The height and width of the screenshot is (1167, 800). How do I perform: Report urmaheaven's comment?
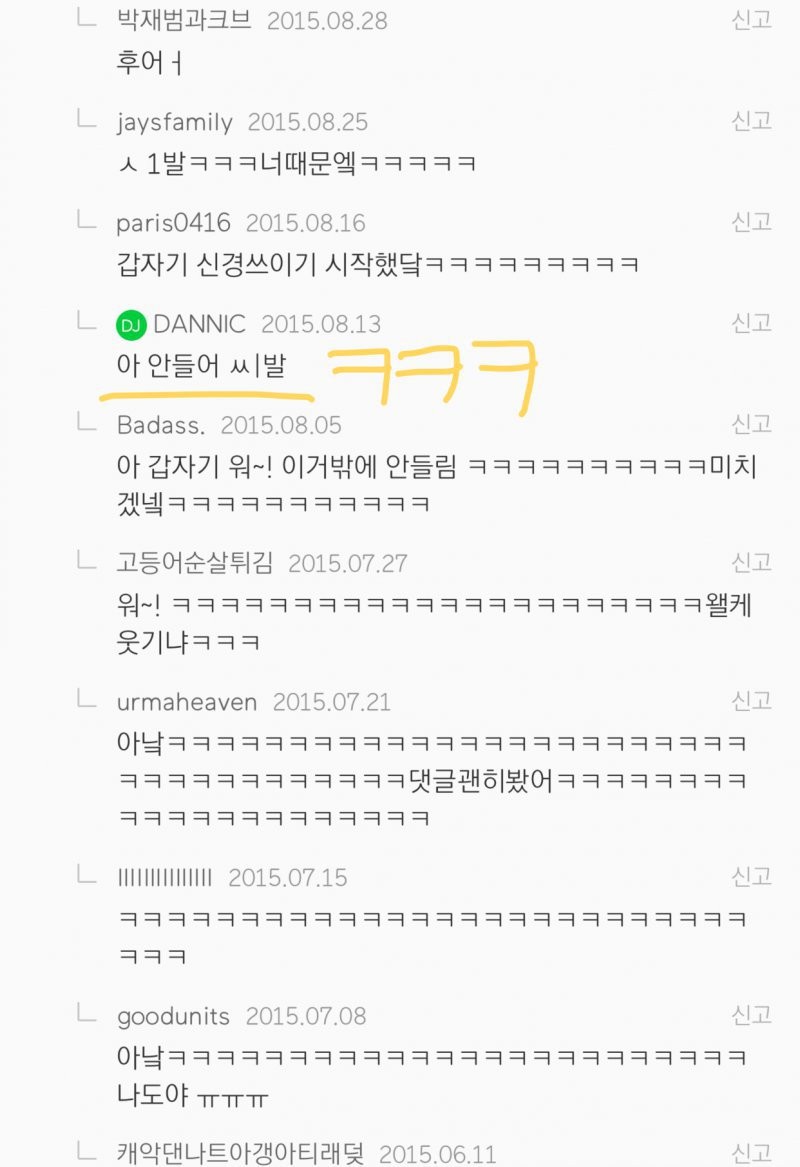click(751, 700)
